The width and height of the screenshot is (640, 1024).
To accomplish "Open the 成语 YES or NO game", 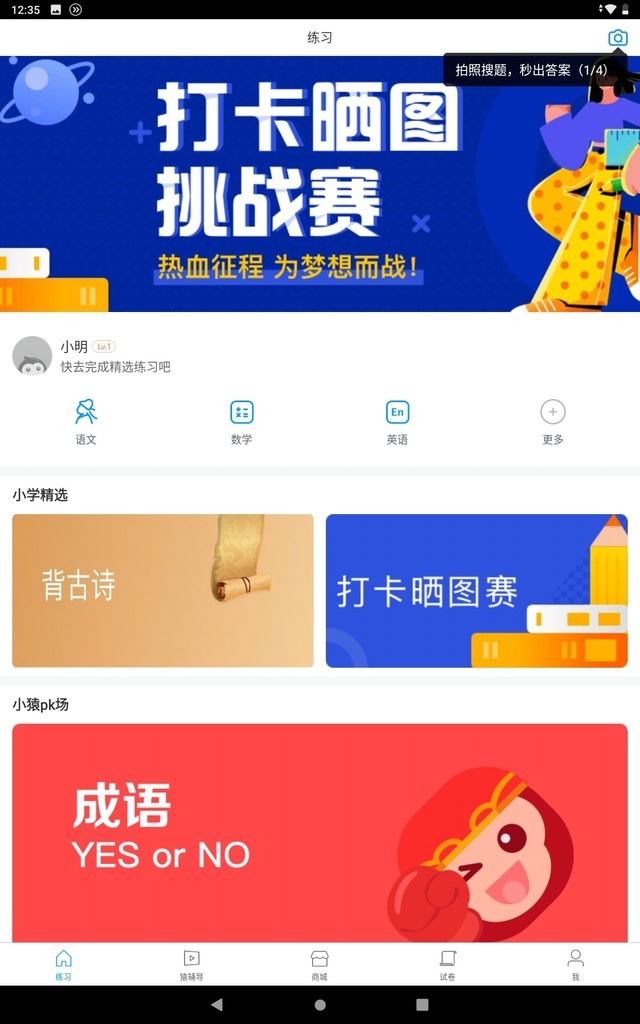I will click(320, 832).
